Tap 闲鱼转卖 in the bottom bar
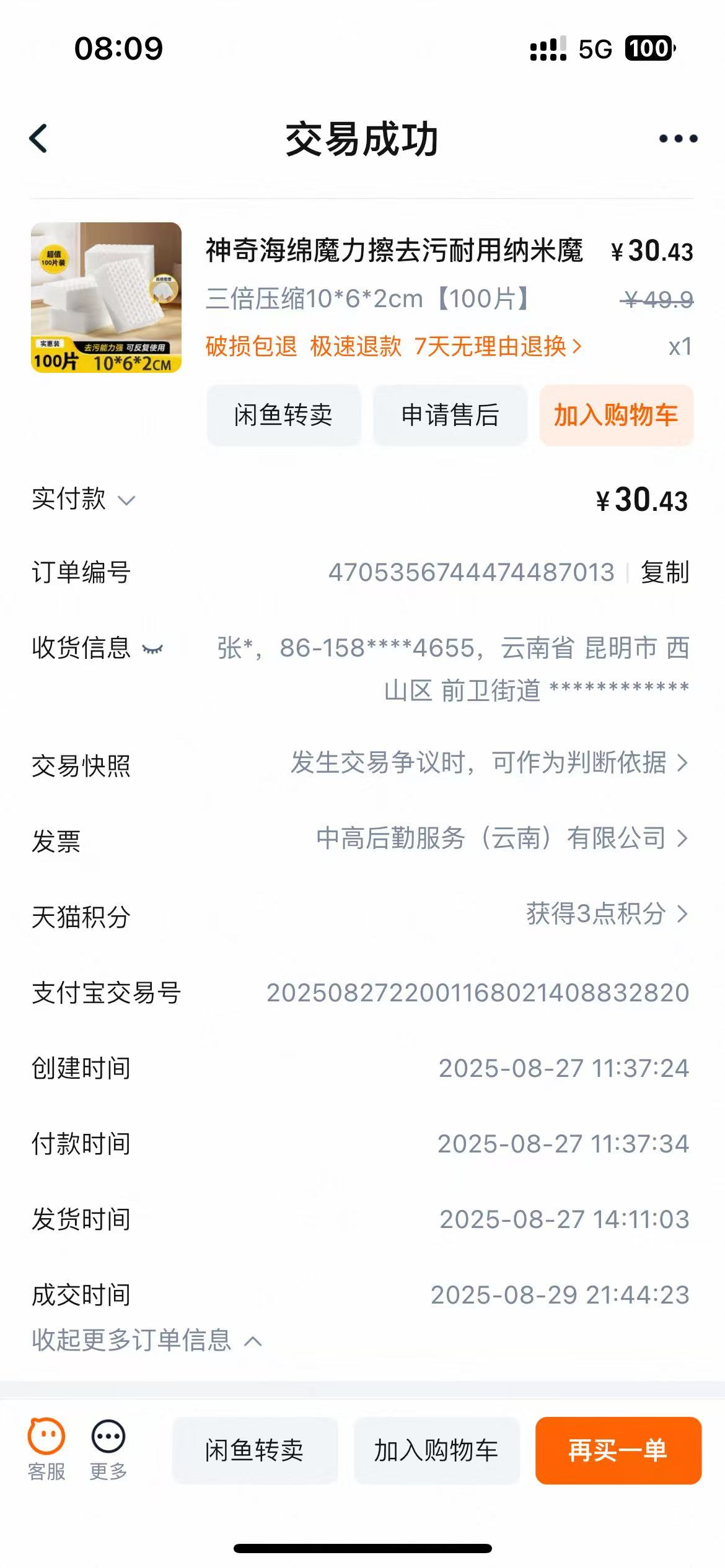The height and width of the screenshot is (1568, 725). pyautogui.click(x=255, y=1450)
